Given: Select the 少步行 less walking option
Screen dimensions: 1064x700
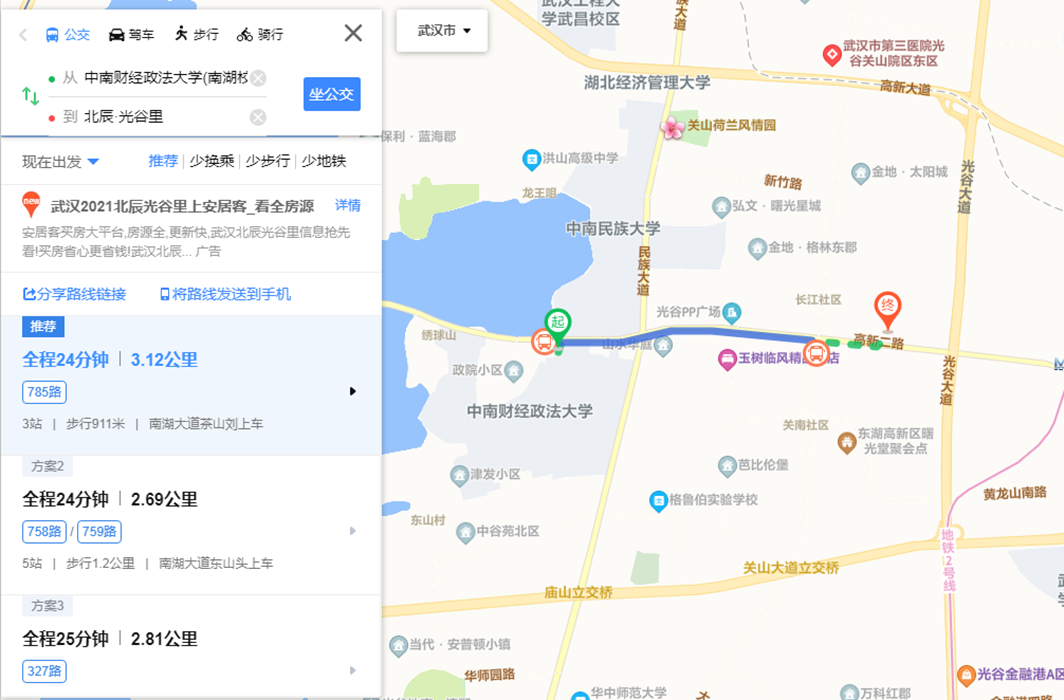Looking at the screenshot, I should tap(268, 161).
